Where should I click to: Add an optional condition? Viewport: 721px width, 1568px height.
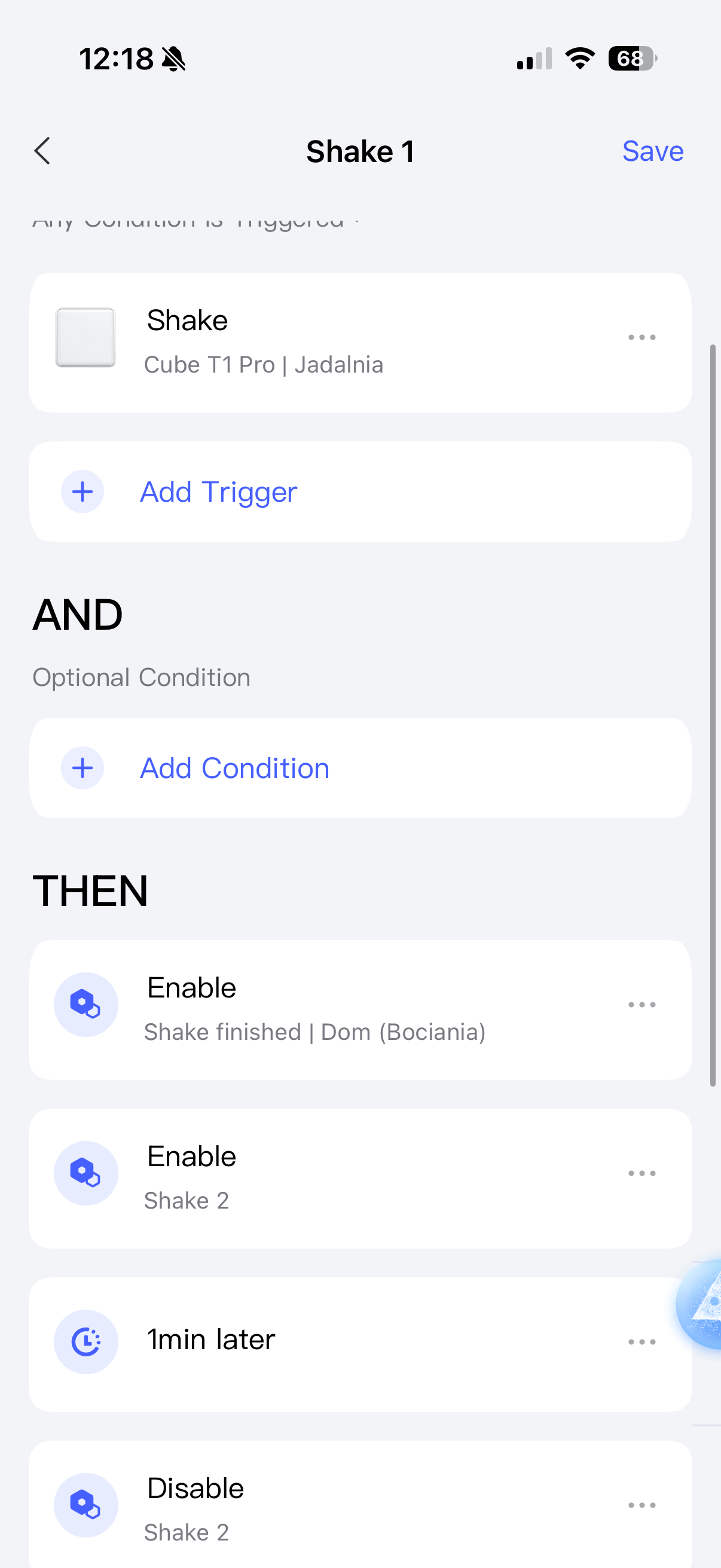[x=234, y=768]
